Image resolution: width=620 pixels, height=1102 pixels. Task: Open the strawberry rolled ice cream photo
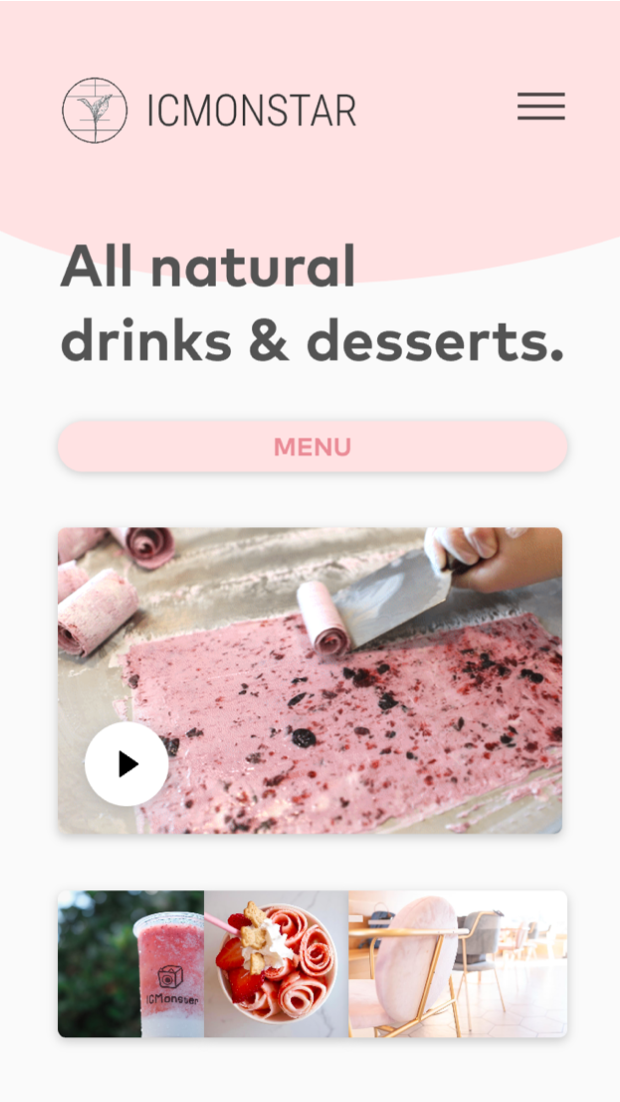[x=276, y=964]
